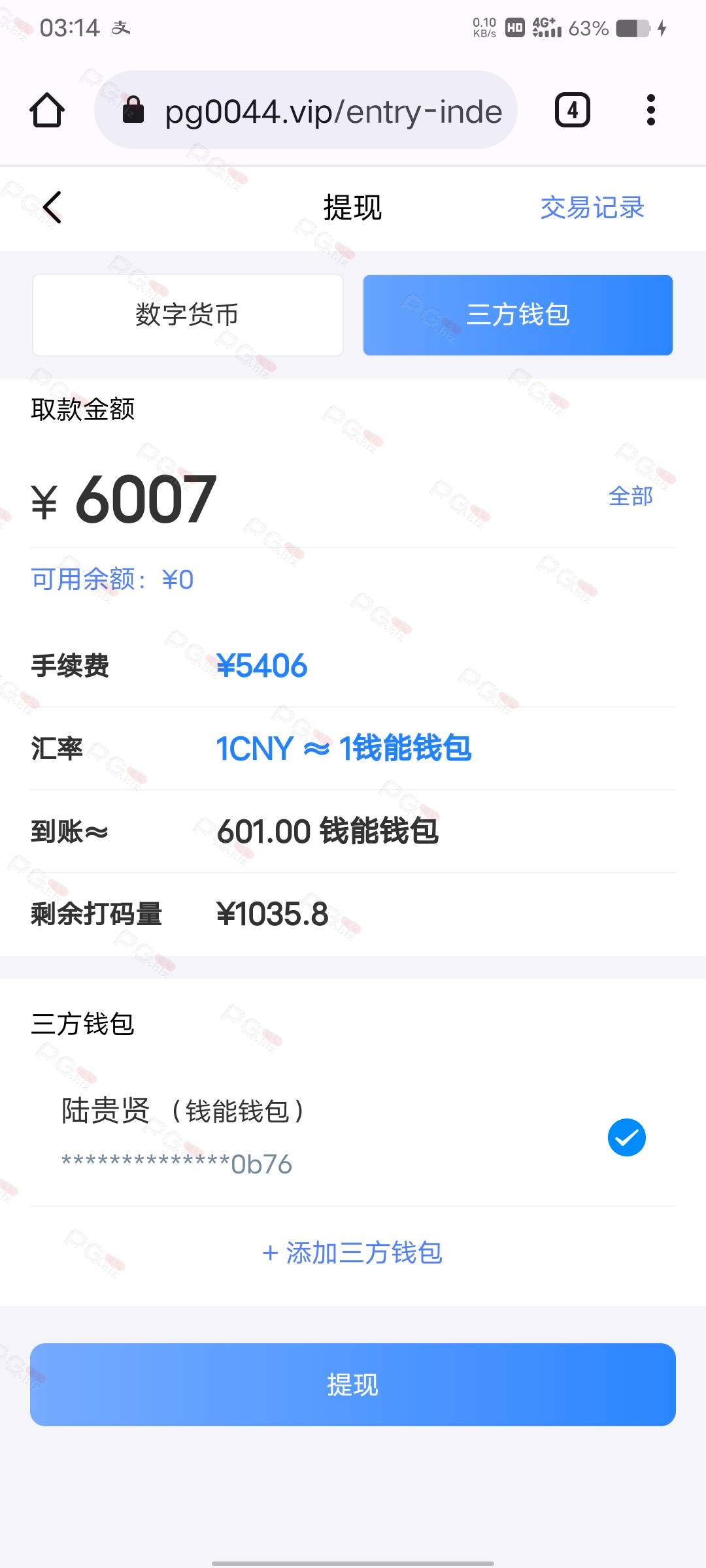Image resolution: width=706 pixels, height=1568 pixels.
Task: Open the browser three-dot overflow menu
Action: [650, 110]
